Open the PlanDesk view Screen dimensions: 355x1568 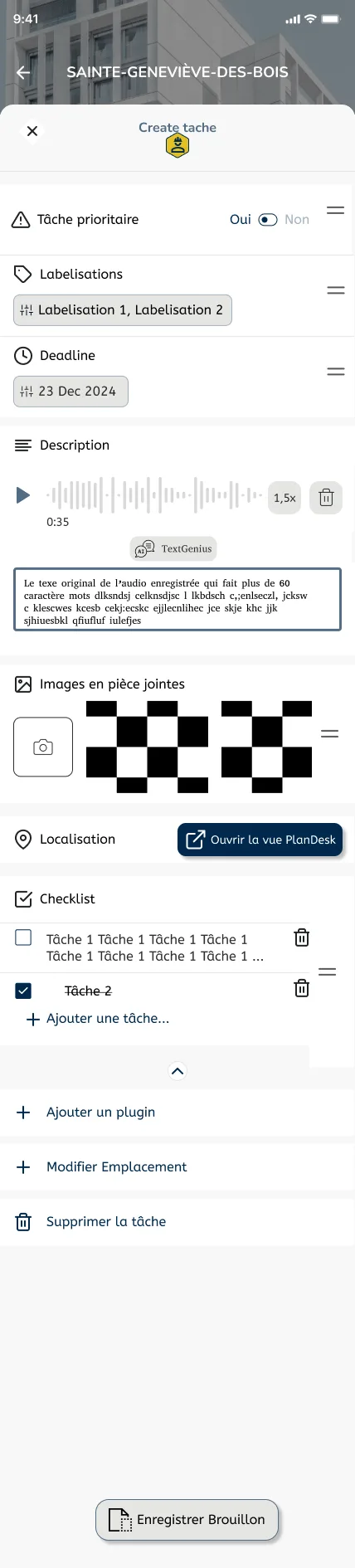click(260, 840)
